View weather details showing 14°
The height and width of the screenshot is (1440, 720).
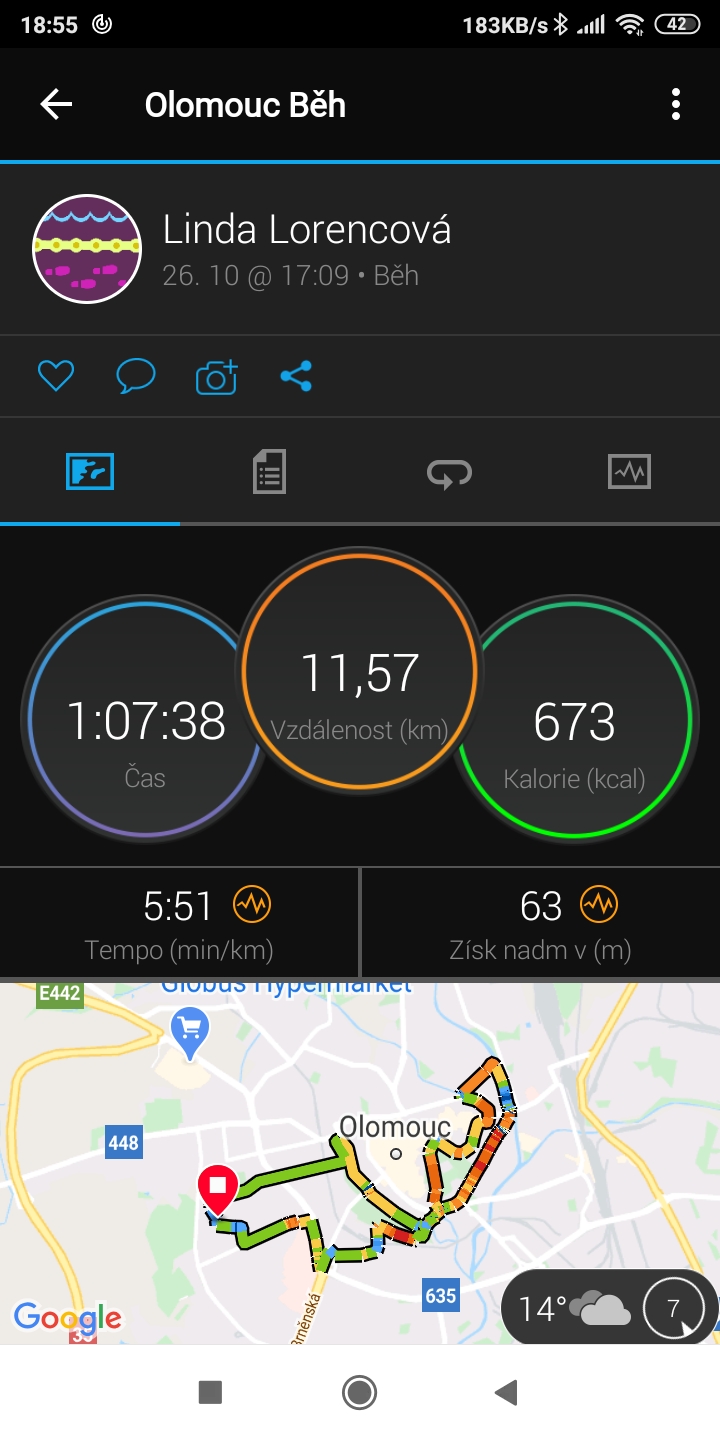coord(572,1308)
